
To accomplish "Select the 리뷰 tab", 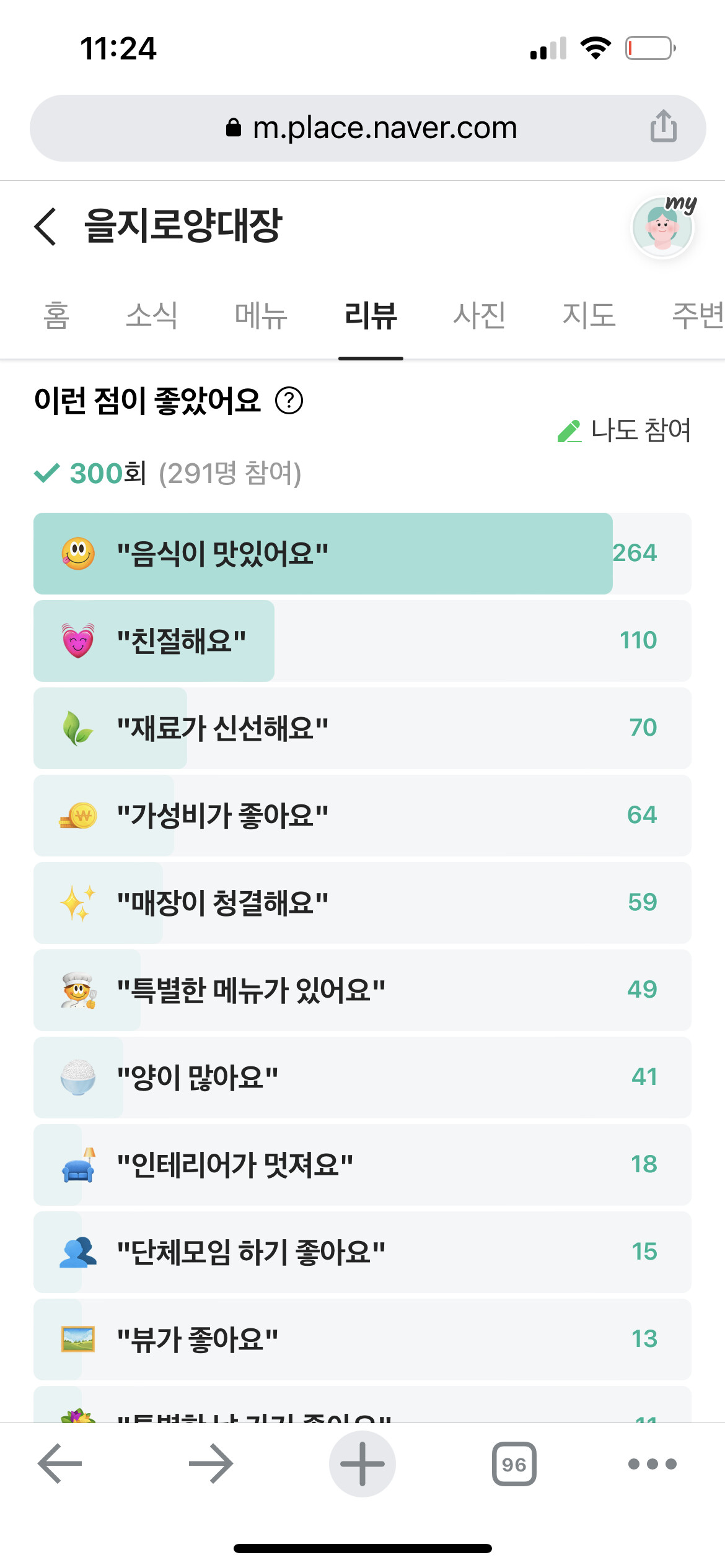I will (371, 315).
